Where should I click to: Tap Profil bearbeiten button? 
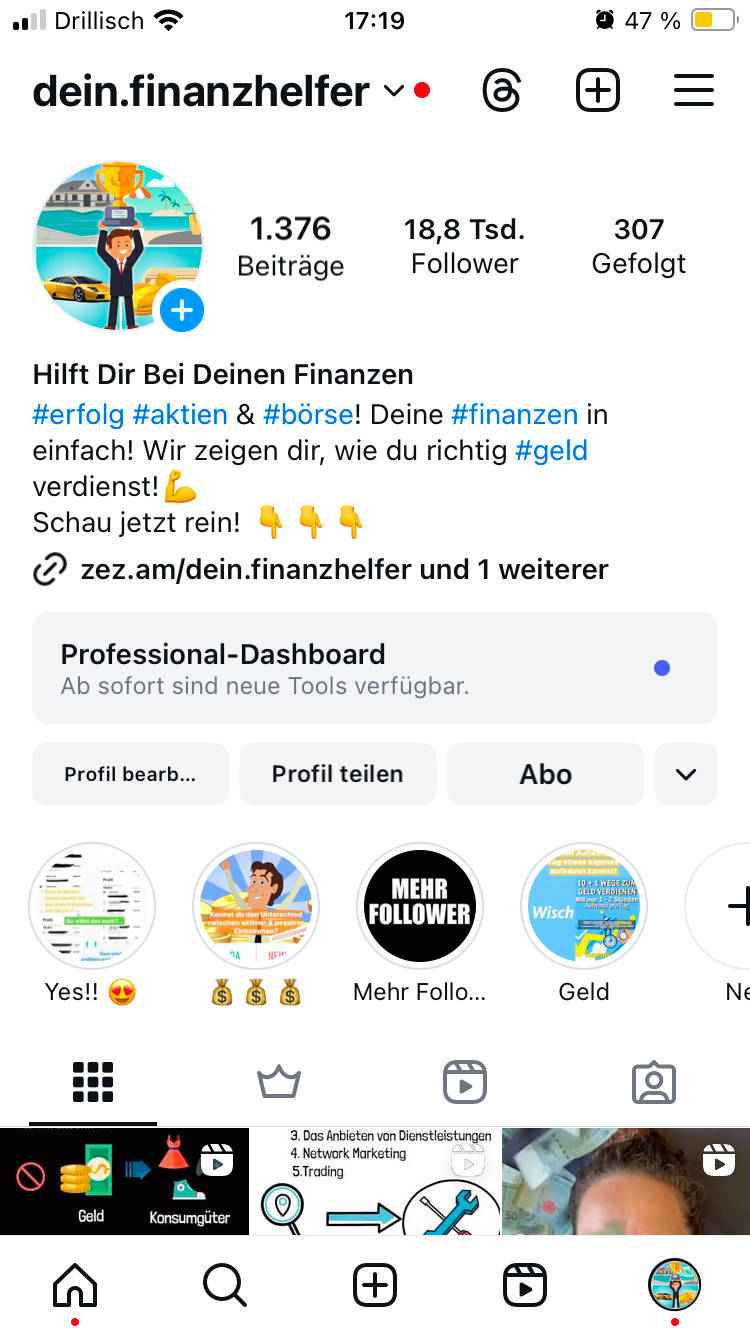130,774
